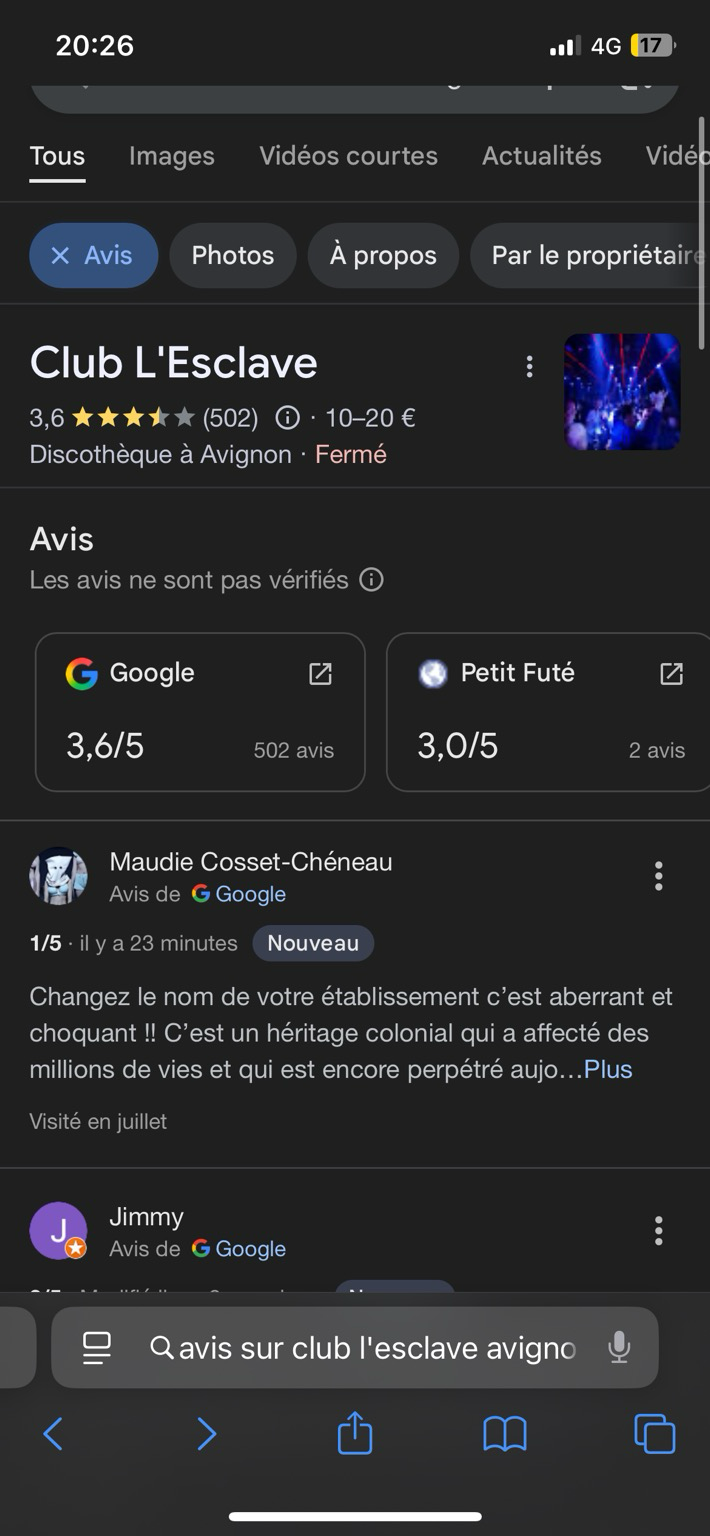Open the Vidéos courtes tab
Screen dimensions: 710x1536
point(348,156)
